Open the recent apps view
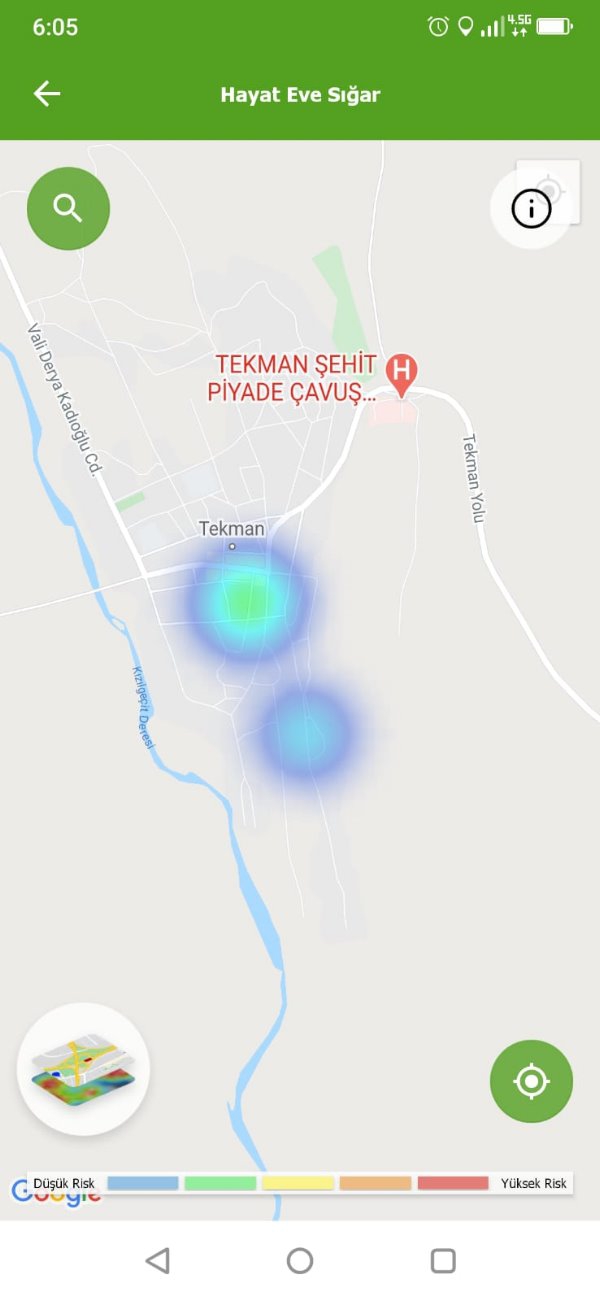Image resolution: width=600 pixels, height=1301 pixels. point(443,1260)
